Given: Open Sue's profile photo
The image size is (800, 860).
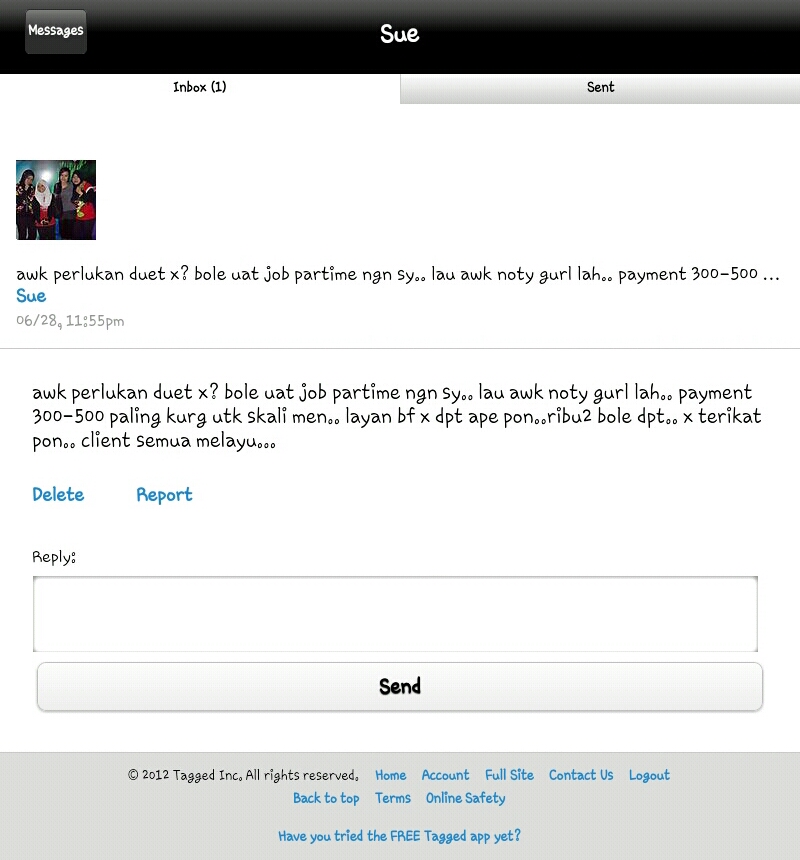Looking at the screenshot, I should point(56,200).
